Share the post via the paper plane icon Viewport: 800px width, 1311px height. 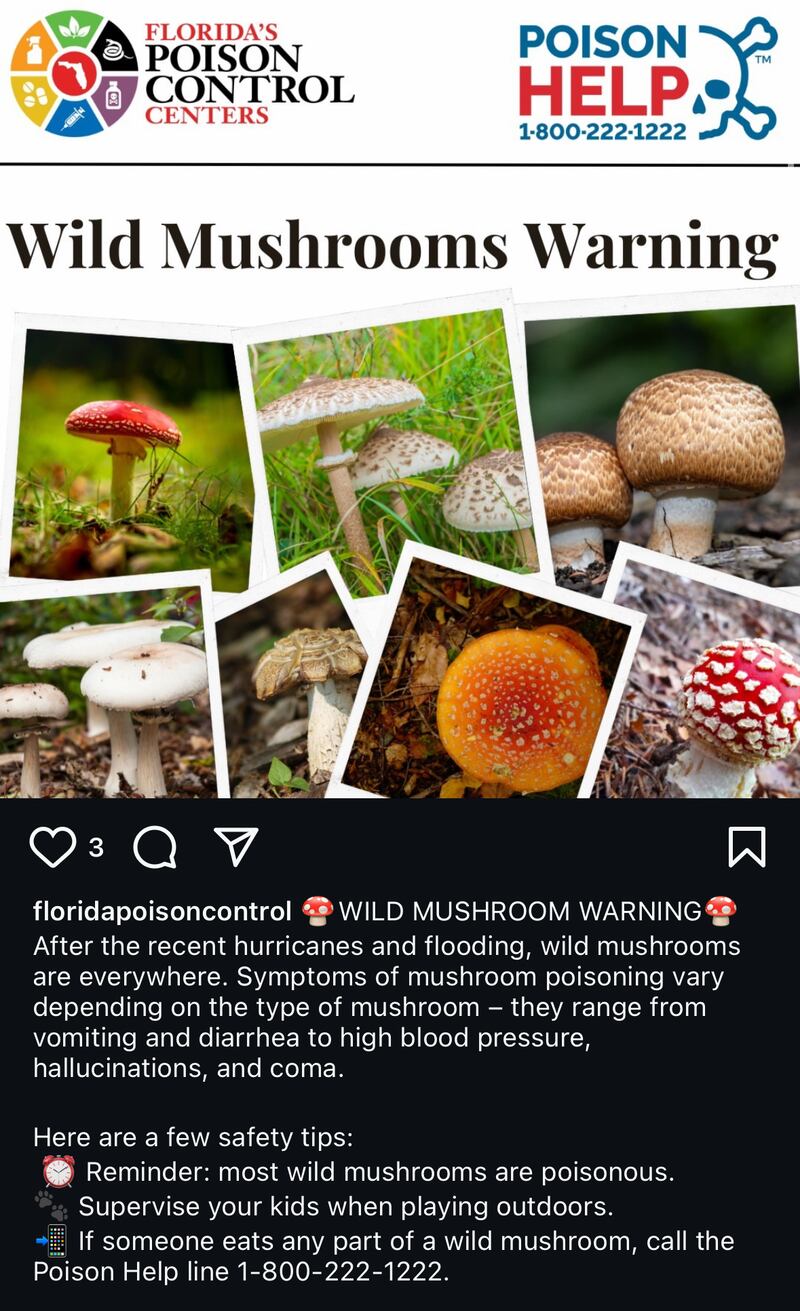click(237, 847)
